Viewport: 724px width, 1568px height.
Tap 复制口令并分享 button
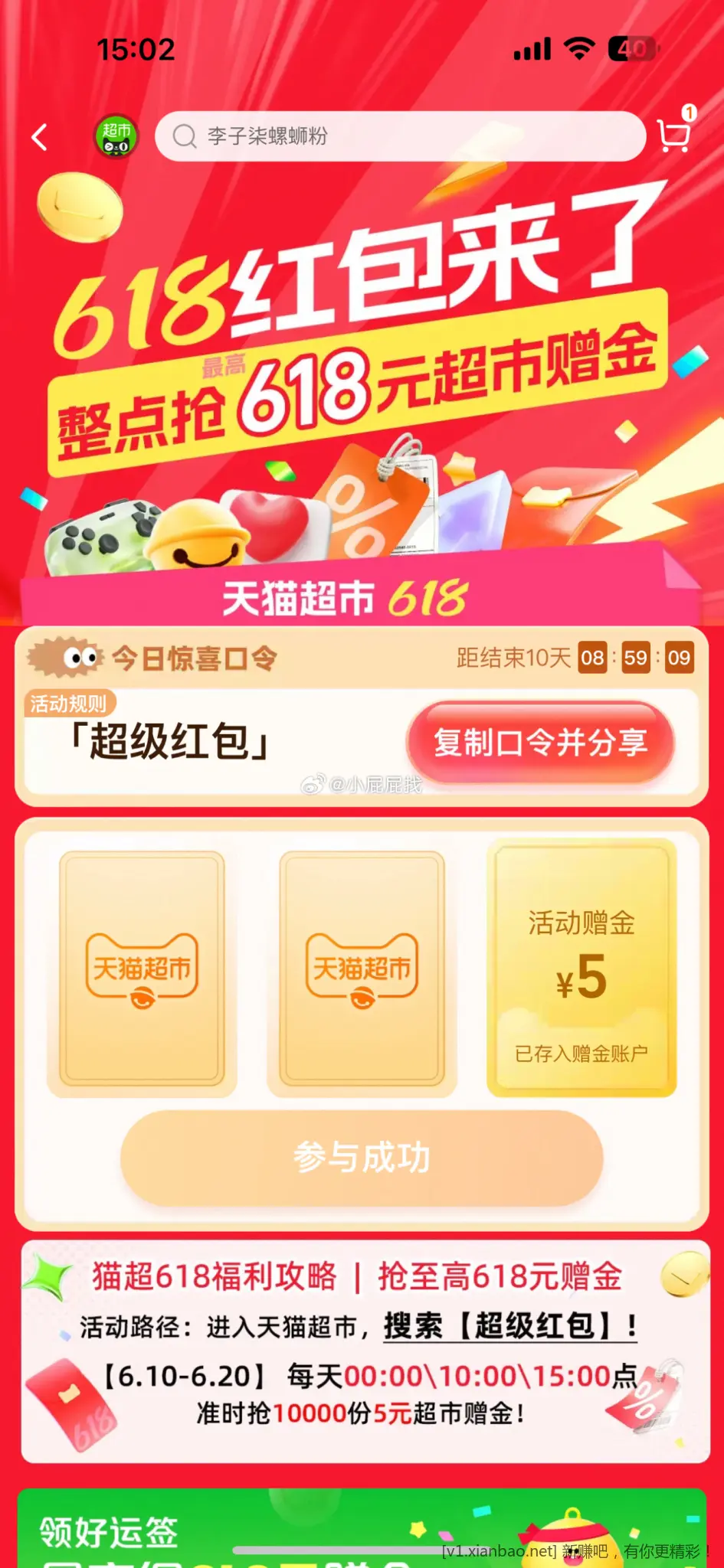pos(540,743)
